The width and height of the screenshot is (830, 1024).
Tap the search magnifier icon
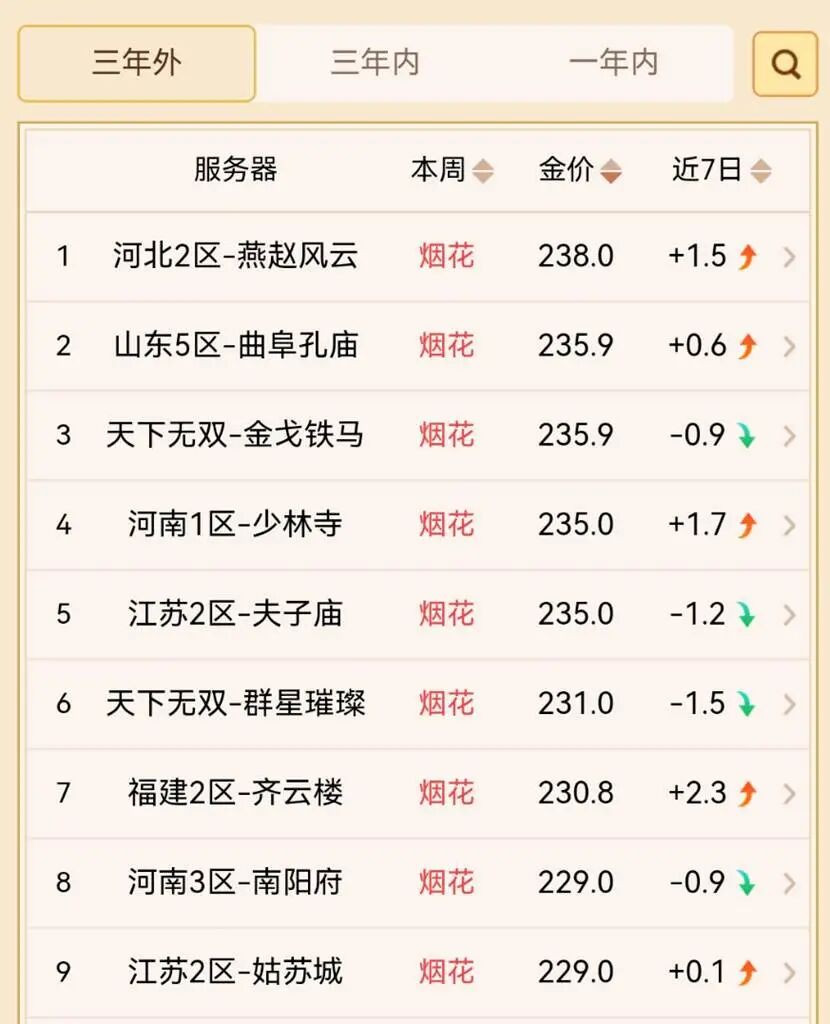(785, 64)
